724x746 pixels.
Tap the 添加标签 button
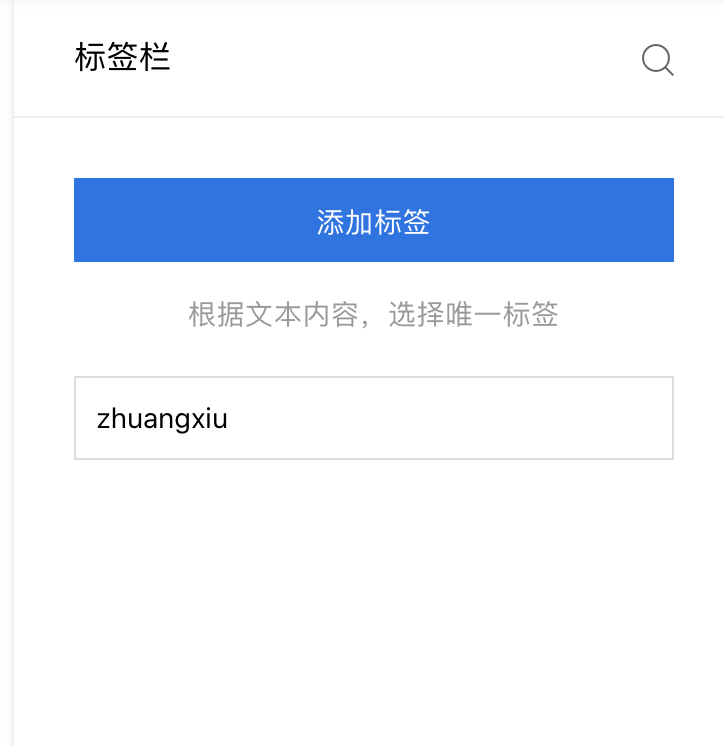coord(373,220)
